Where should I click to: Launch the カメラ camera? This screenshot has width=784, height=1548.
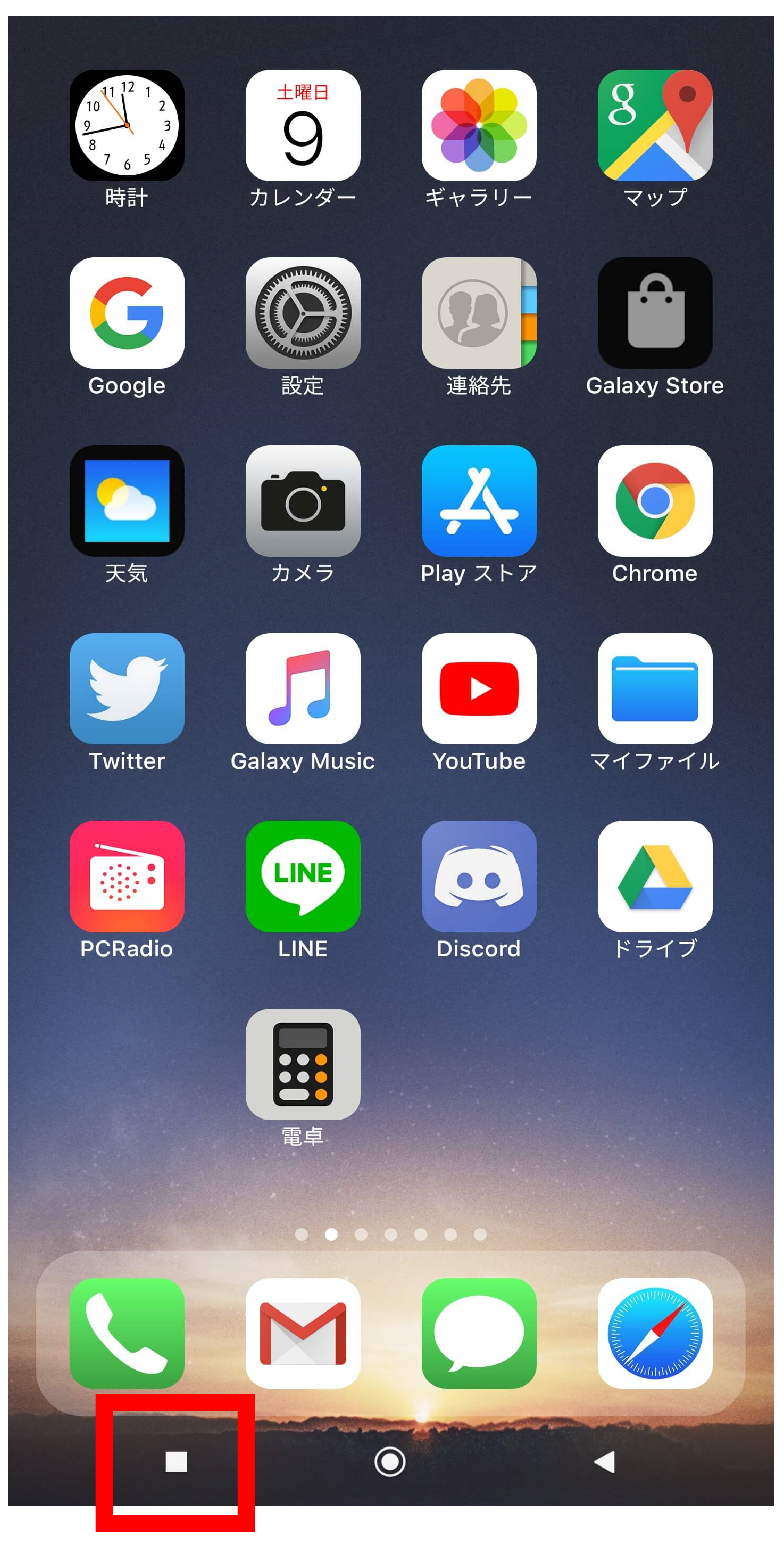(303, 501)
